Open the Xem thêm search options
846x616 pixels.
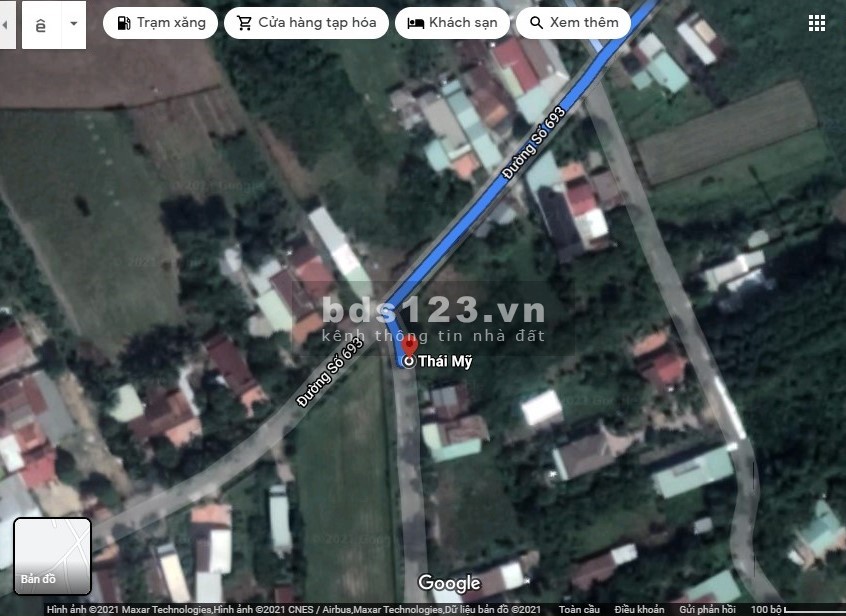pyautogui.click(x=573, y=23)
